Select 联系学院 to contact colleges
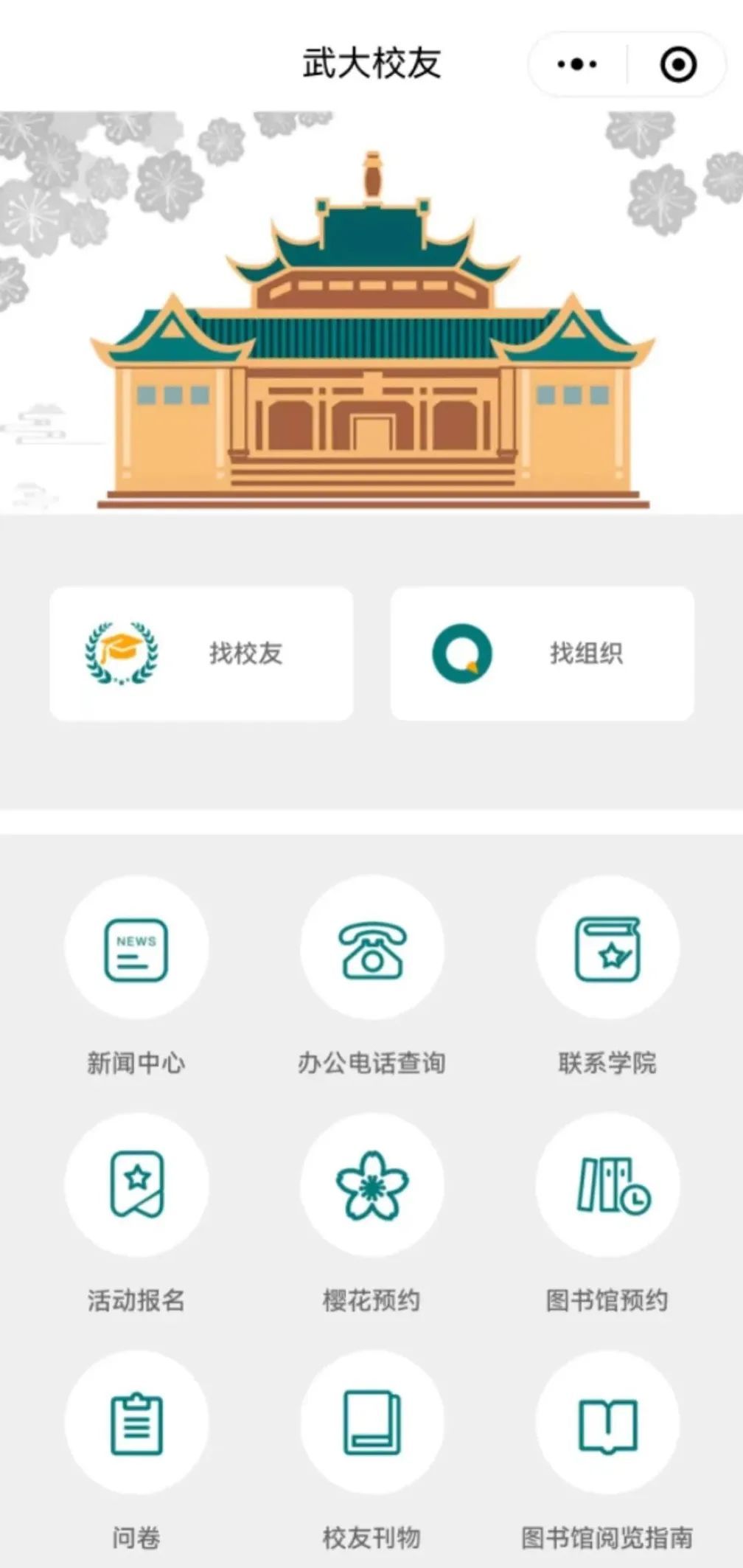743x1568 pixels. pyautogui.click(x=607, y=948)
